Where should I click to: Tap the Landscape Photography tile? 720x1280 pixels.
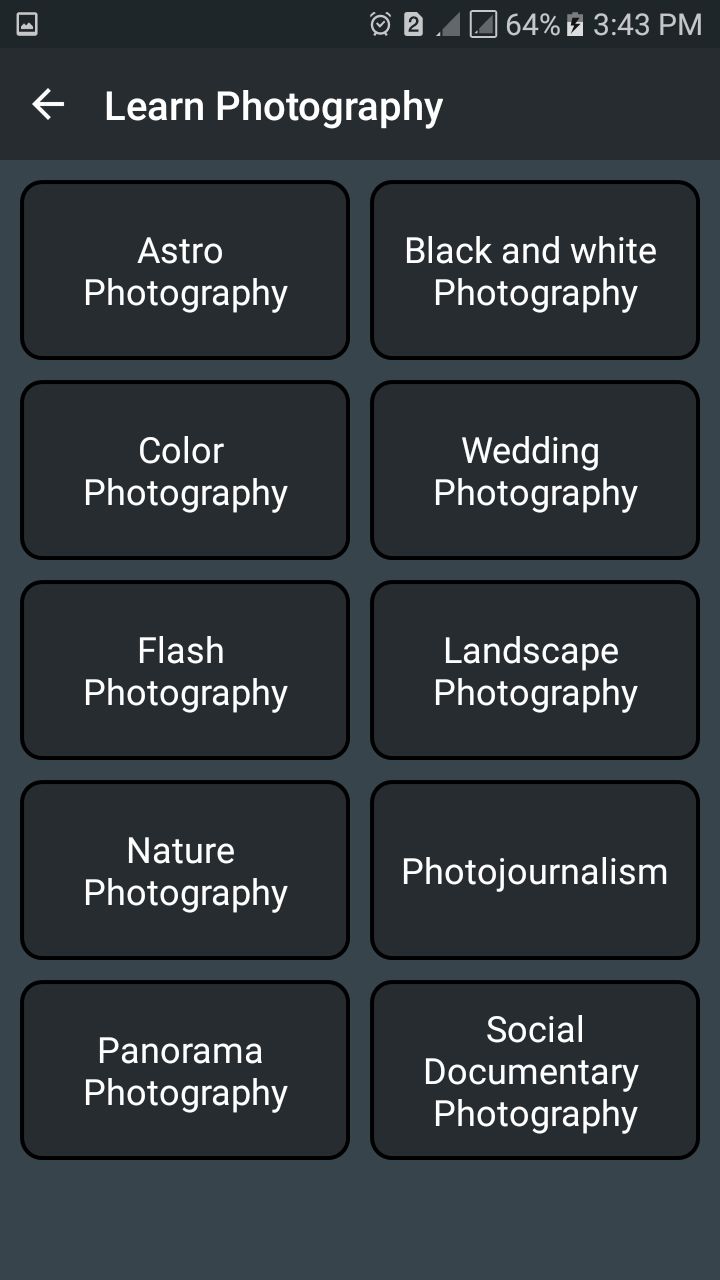point(535,670)
